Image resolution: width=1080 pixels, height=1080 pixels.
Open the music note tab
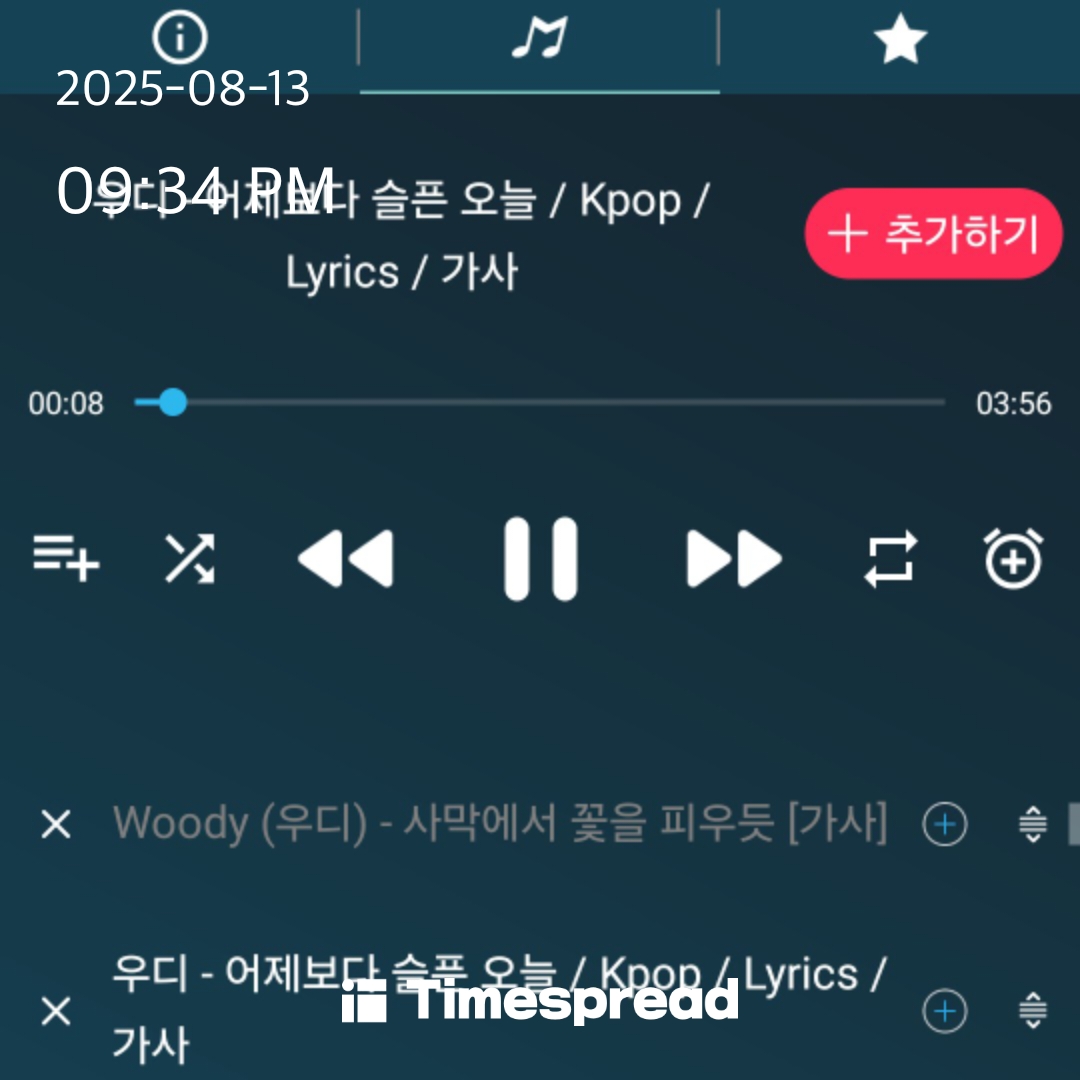539,40
